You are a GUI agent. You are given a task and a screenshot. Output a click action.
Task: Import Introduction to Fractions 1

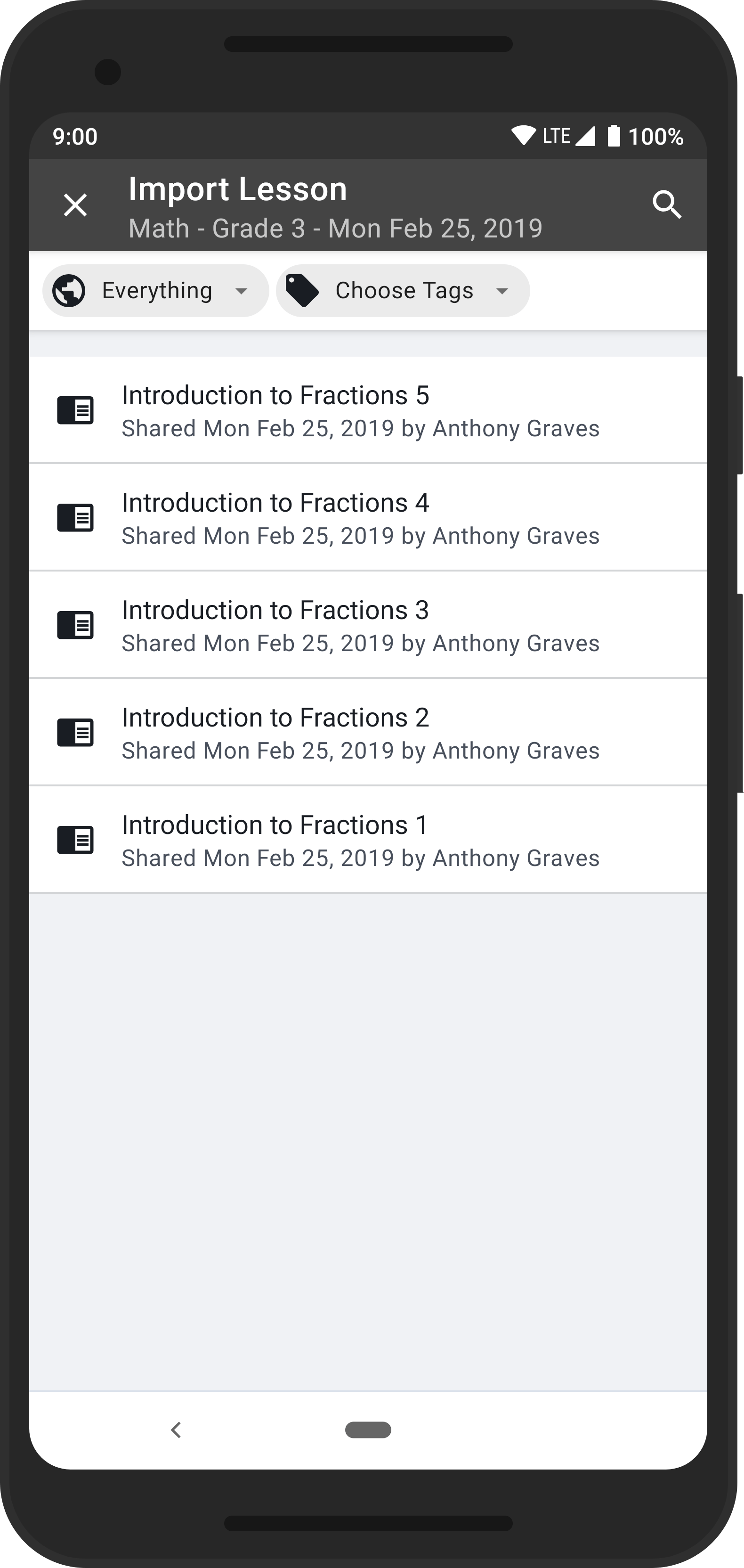(x=368, y=840)
